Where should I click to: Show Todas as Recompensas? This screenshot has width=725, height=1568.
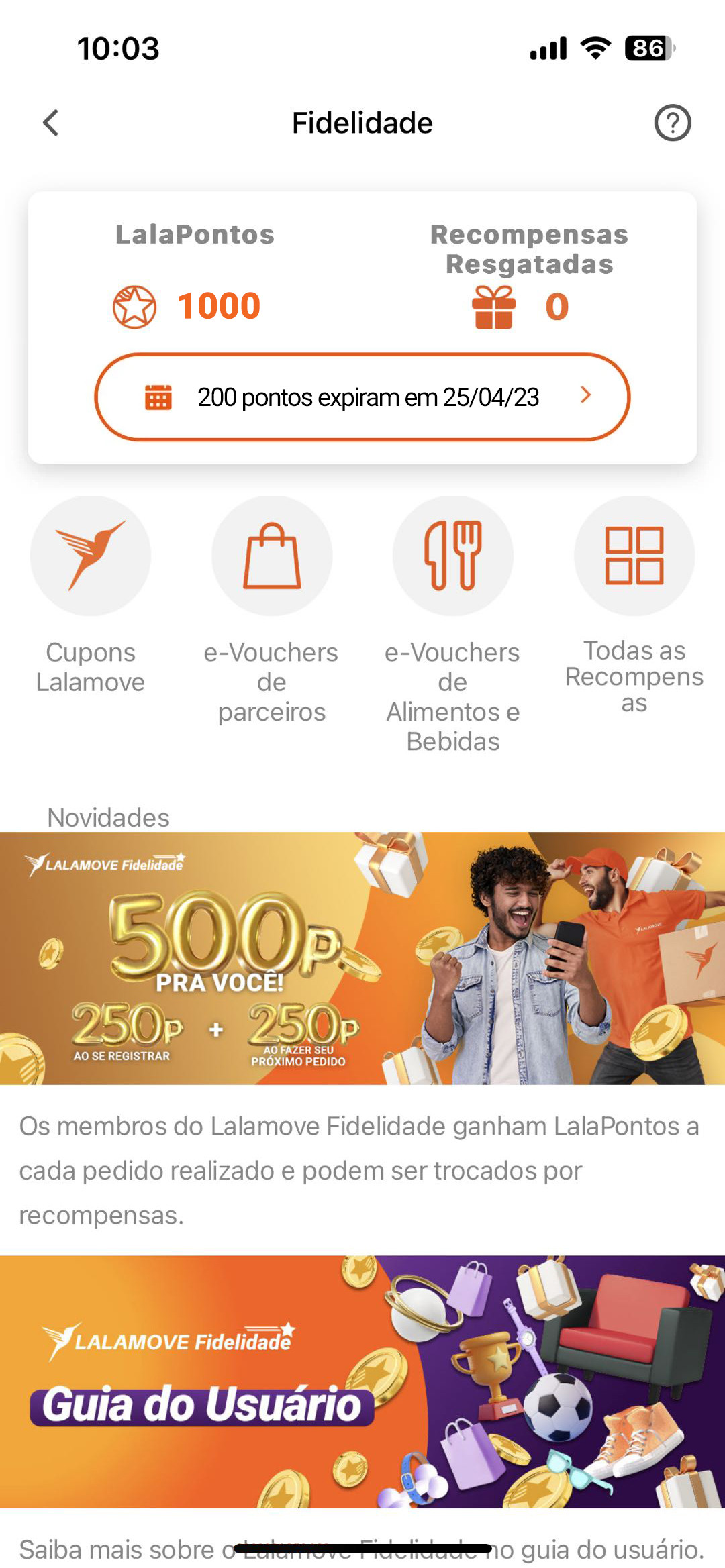pos(634,557)
